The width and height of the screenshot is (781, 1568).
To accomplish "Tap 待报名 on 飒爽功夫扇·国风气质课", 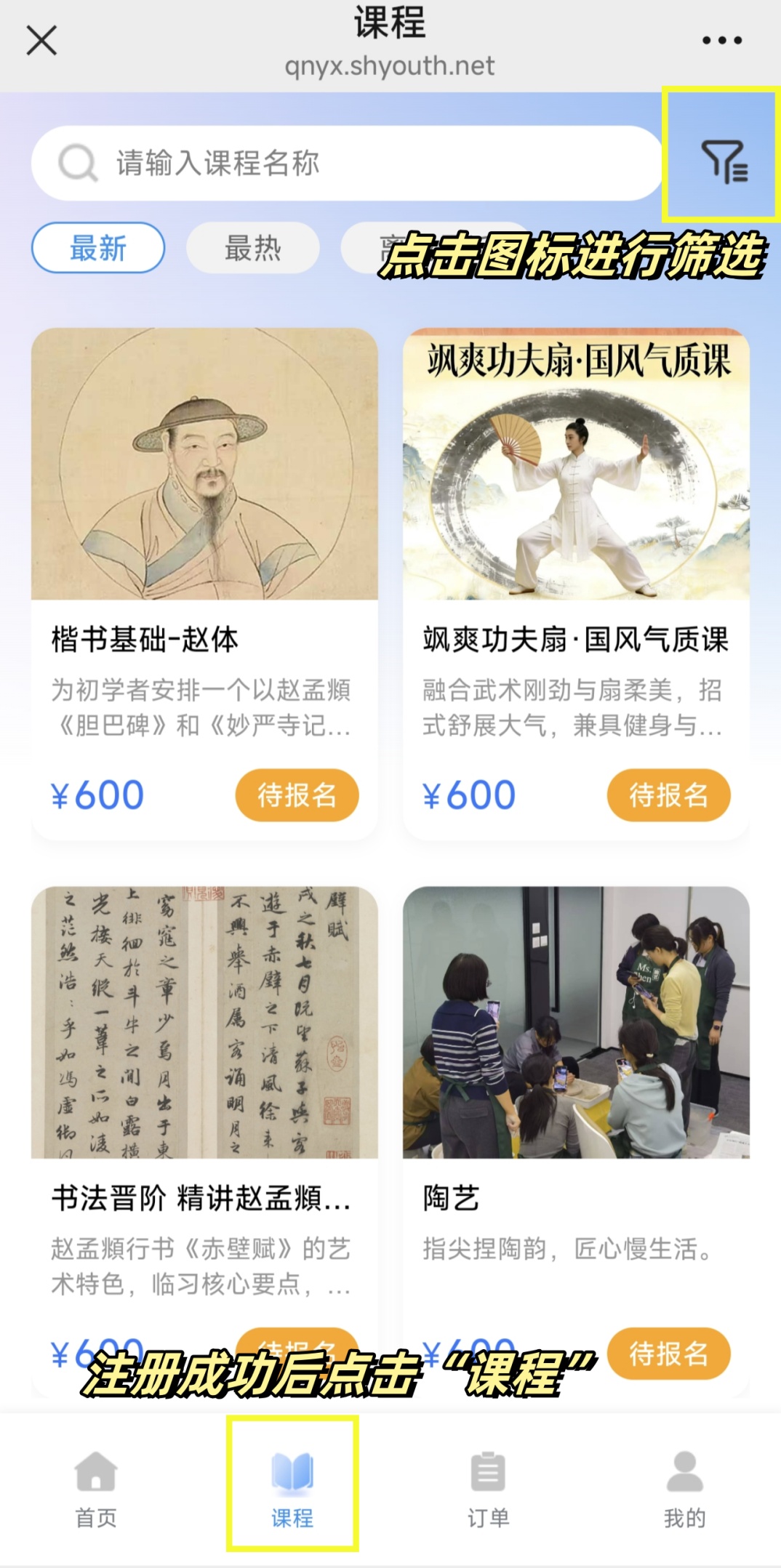I will tap(668, 795).
